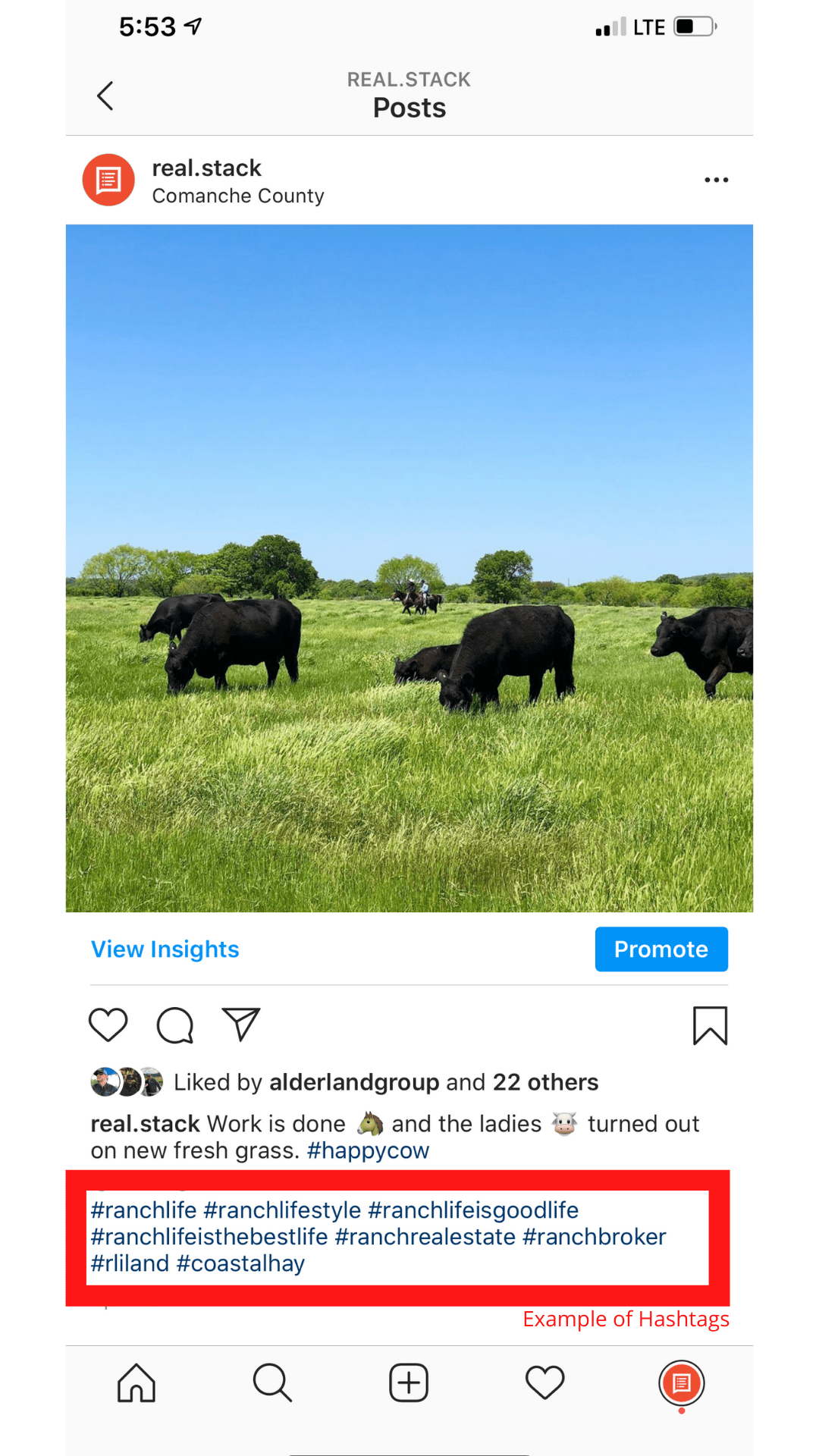Tap the liker avatars next to Liked by
Screen dimensions: 819x1456
127,1082
